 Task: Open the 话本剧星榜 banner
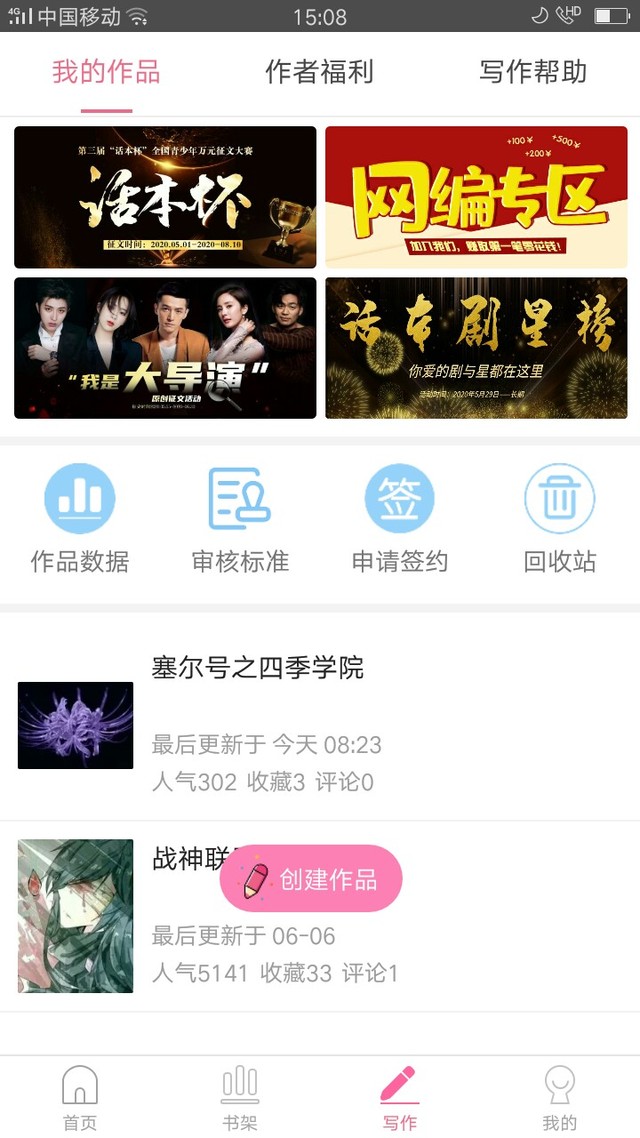point(476,348)
